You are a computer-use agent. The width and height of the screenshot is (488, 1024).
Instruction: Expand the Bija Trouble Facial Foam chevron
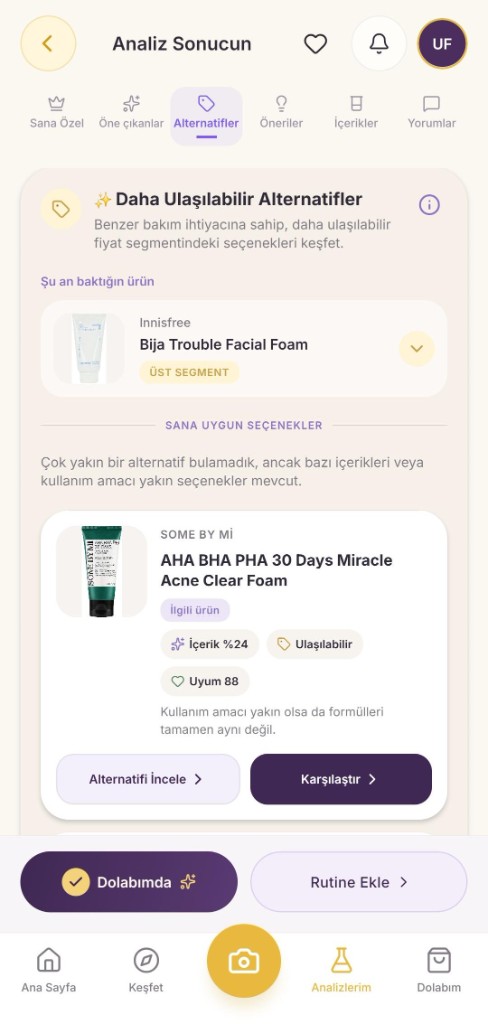click(x=417, y=349)
